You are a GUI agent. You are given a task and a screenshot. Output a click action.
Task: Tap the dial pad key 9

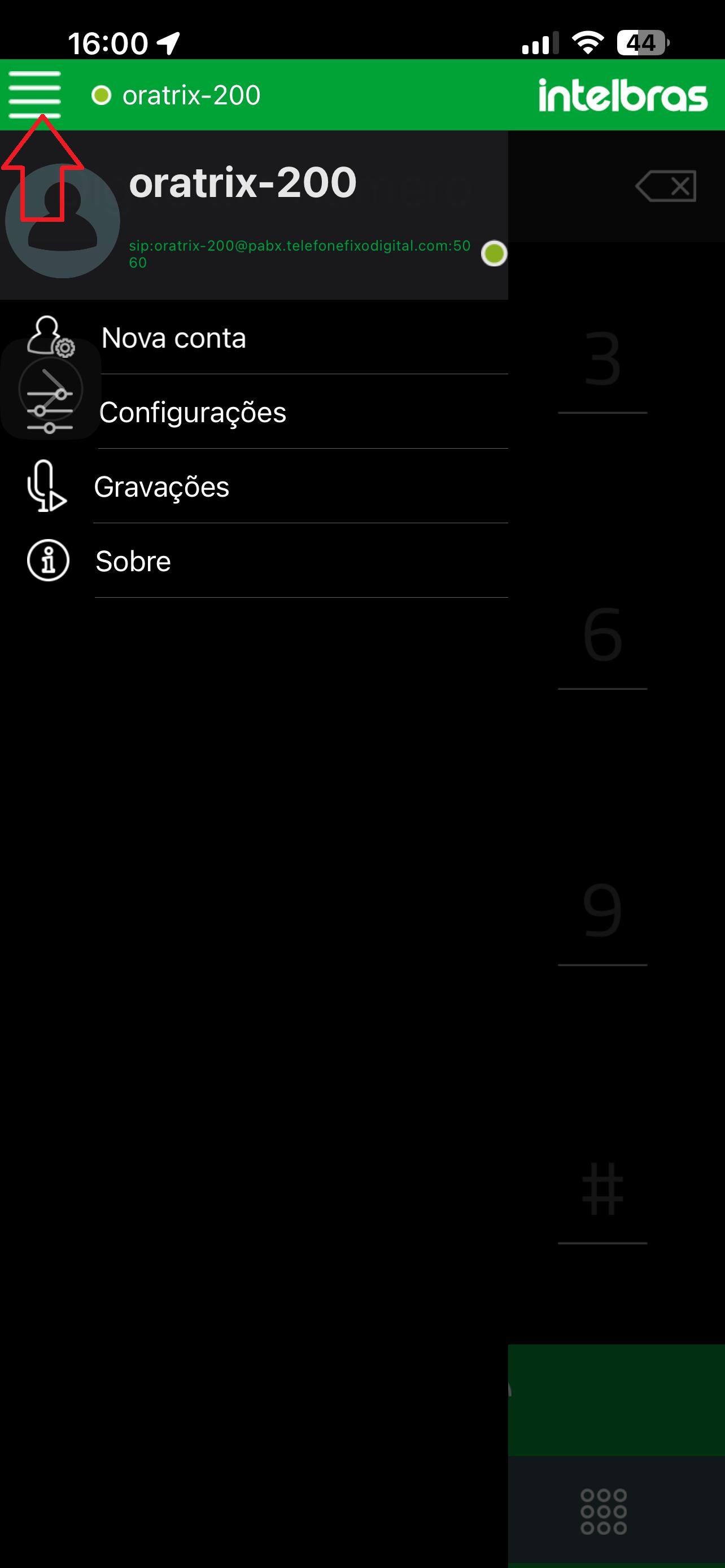point(602,911)
